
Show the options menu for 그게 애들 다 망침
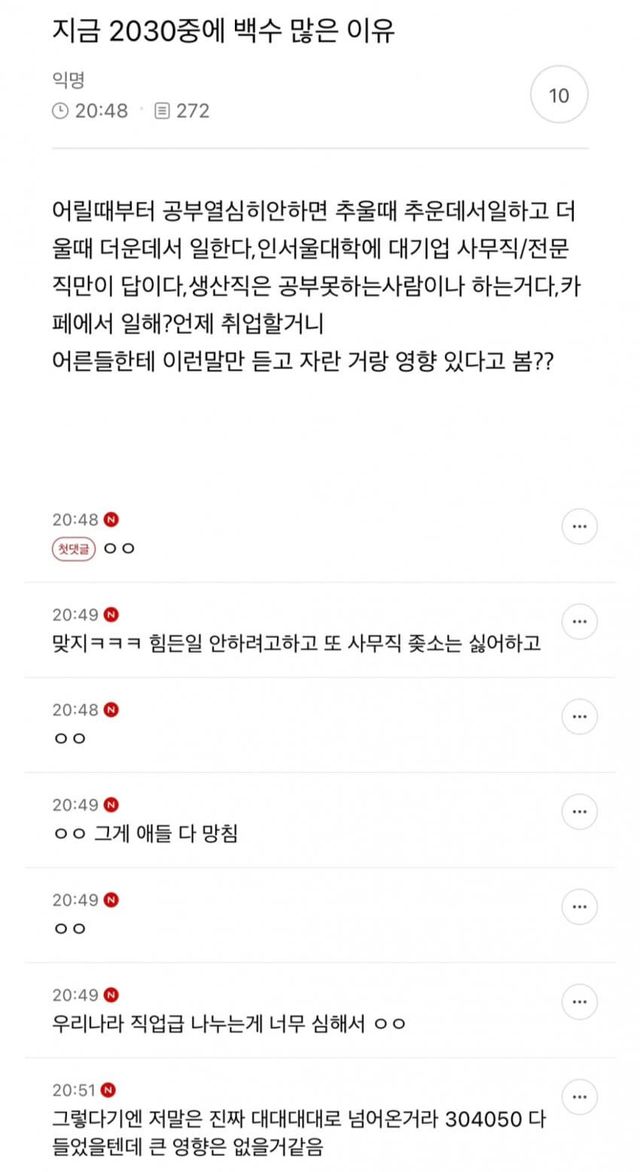coord(579,812)
